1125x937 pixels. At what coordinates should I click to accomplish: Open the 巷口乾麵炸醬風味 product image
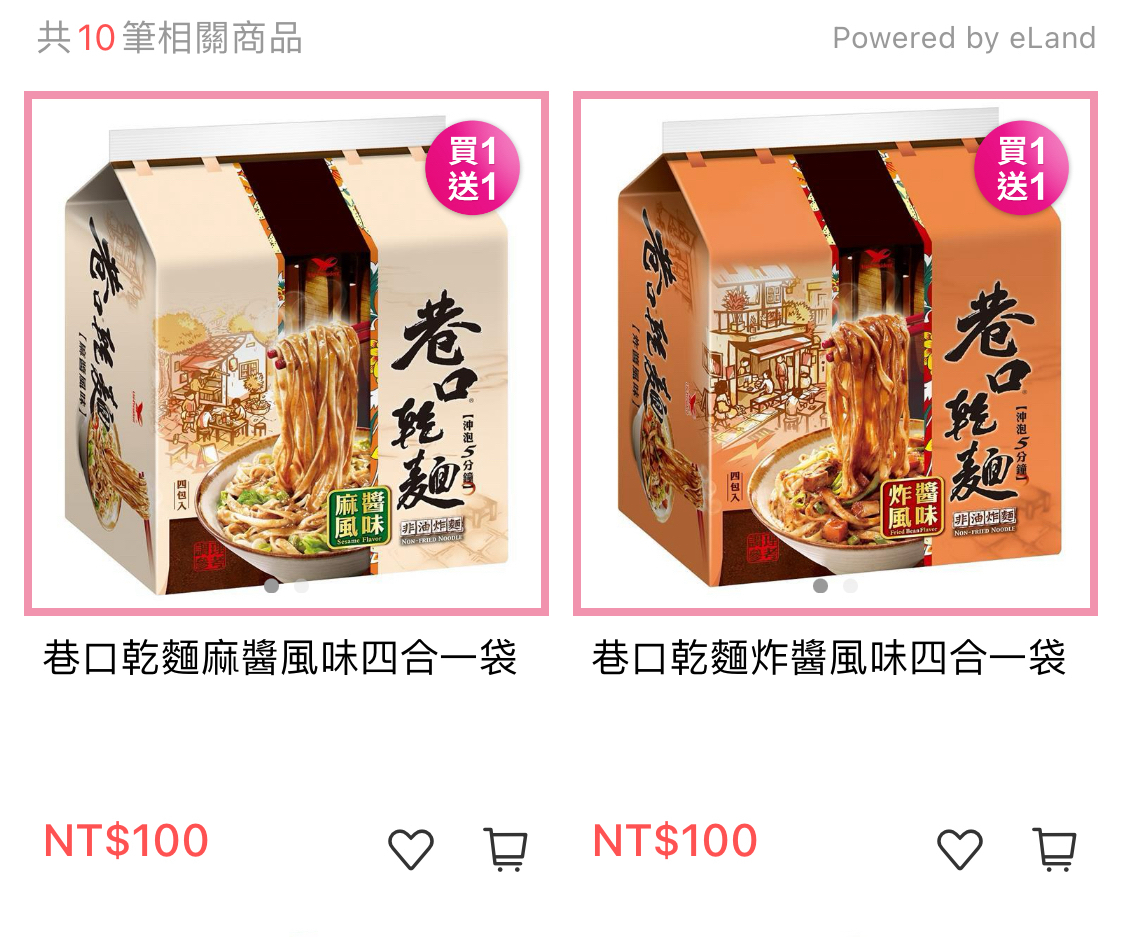pos(835,353)
